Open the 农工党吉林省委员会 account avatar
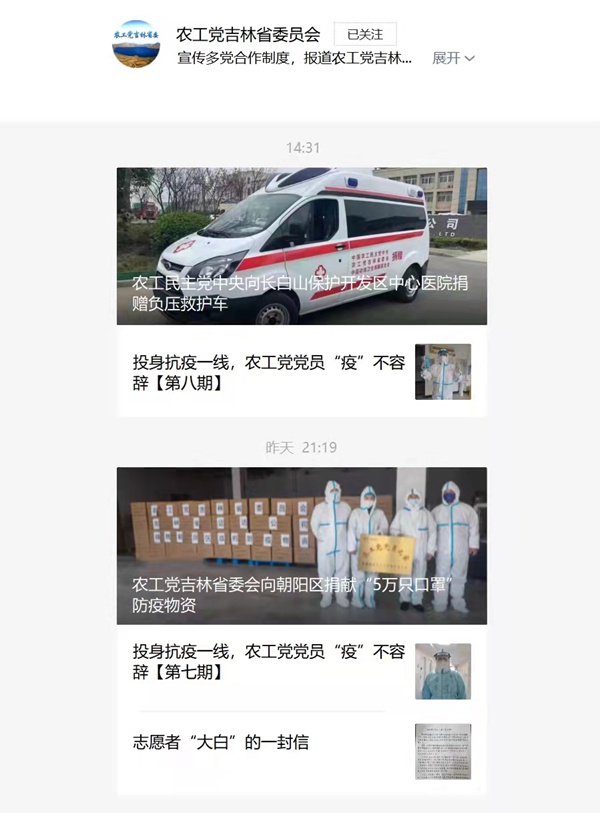 pos(136,44)
